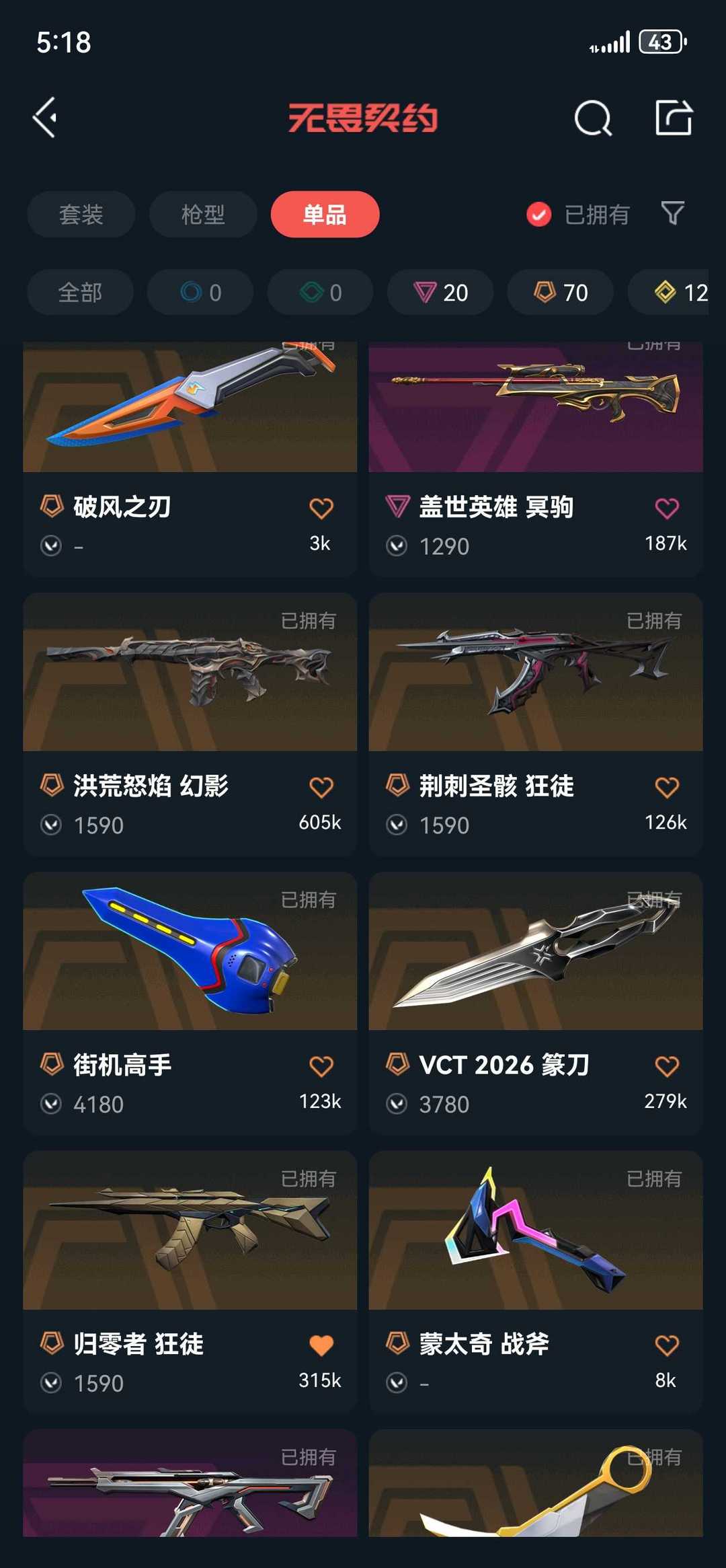Select the 全部 filter chip
The width and height of the screenshot is (726, 1568).
[80, 293]
